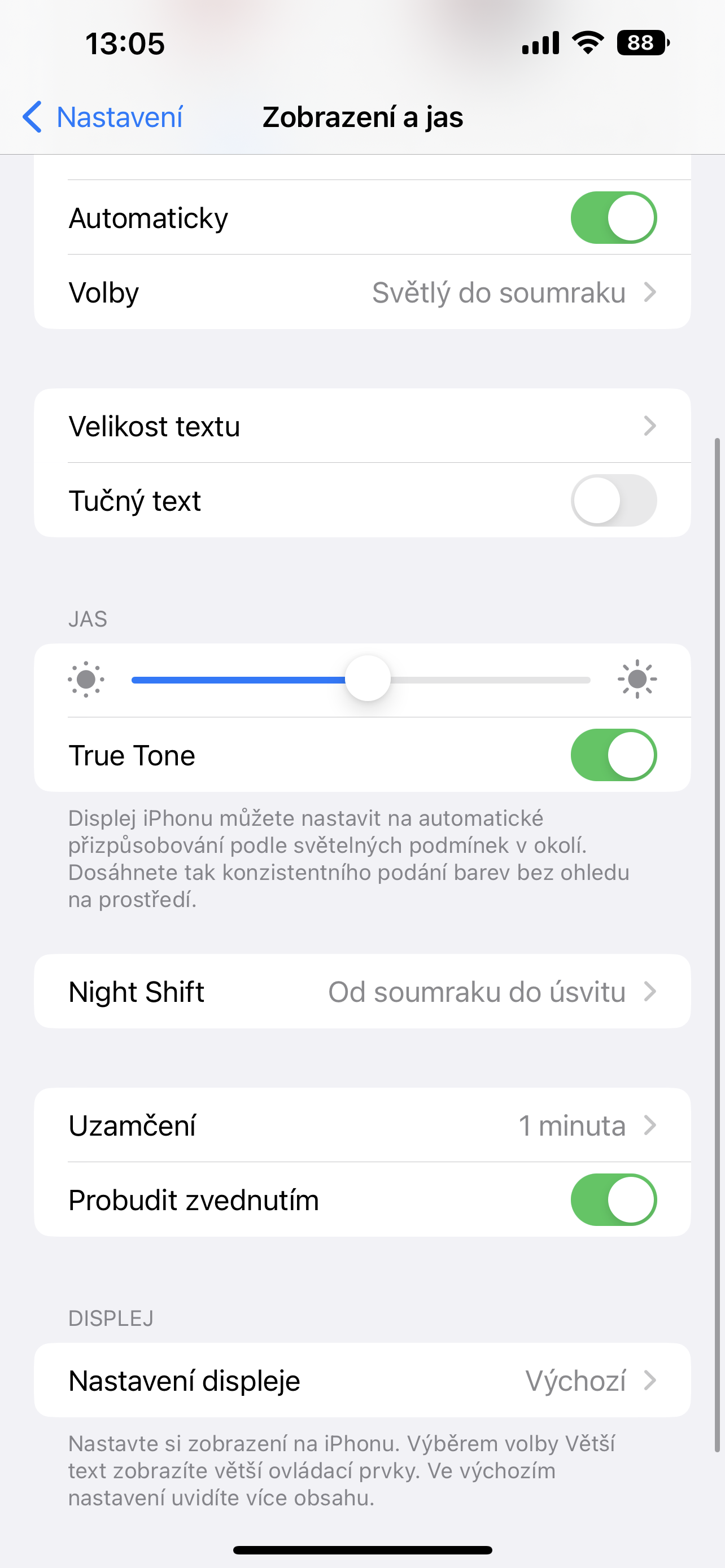Viewport: 725px width, 1568px height.
Task: Open Volby appearance schedule options
Action: click(x=361, y=293)
